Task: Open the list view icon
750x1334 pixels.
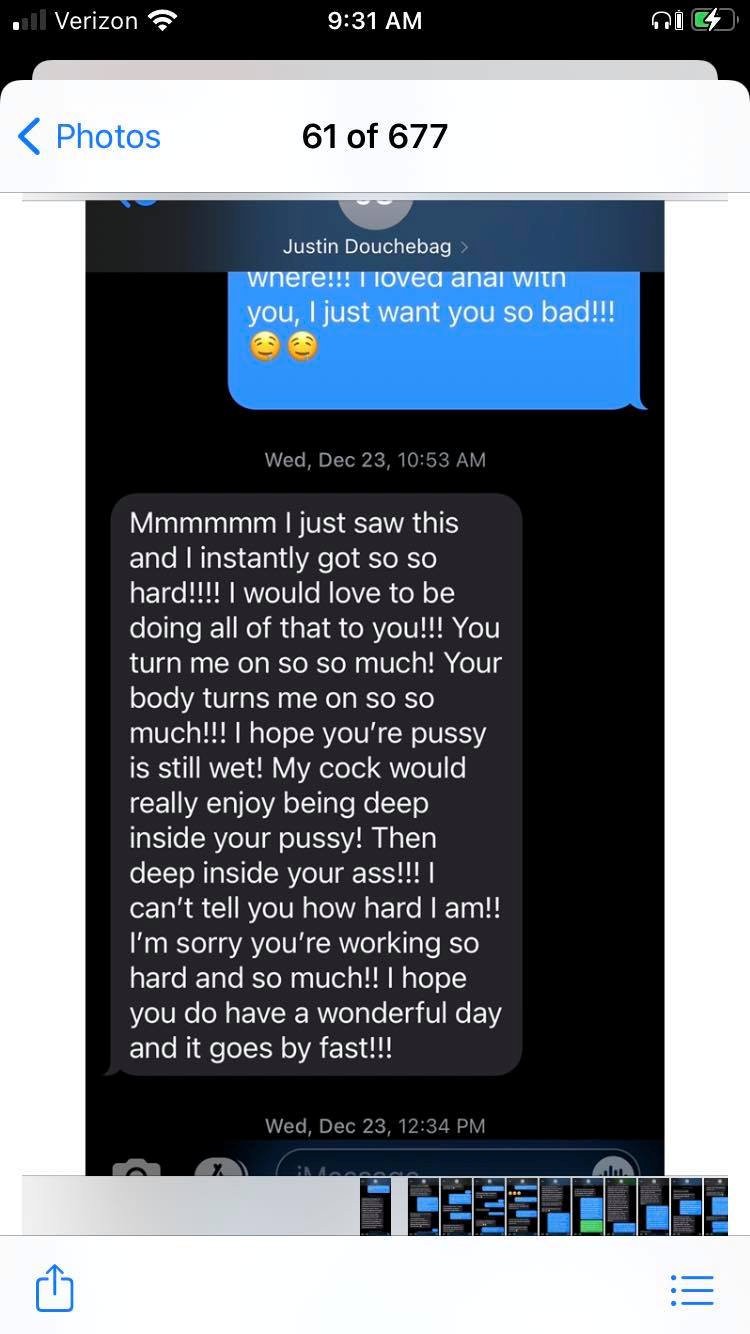Action: coord(692,1289)
